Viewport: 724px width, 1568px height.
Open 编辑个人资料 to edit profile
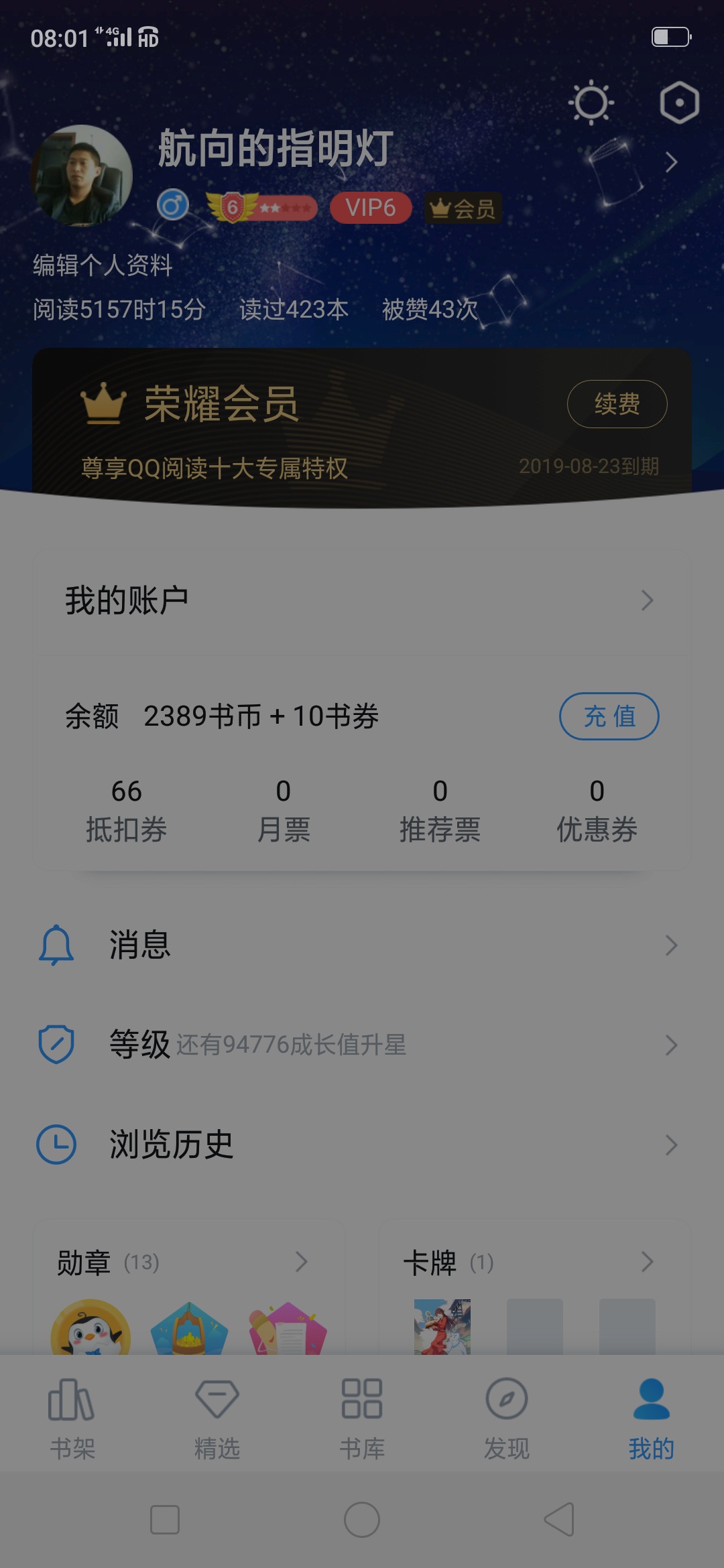pyautogui.click(x=103, y=265)
